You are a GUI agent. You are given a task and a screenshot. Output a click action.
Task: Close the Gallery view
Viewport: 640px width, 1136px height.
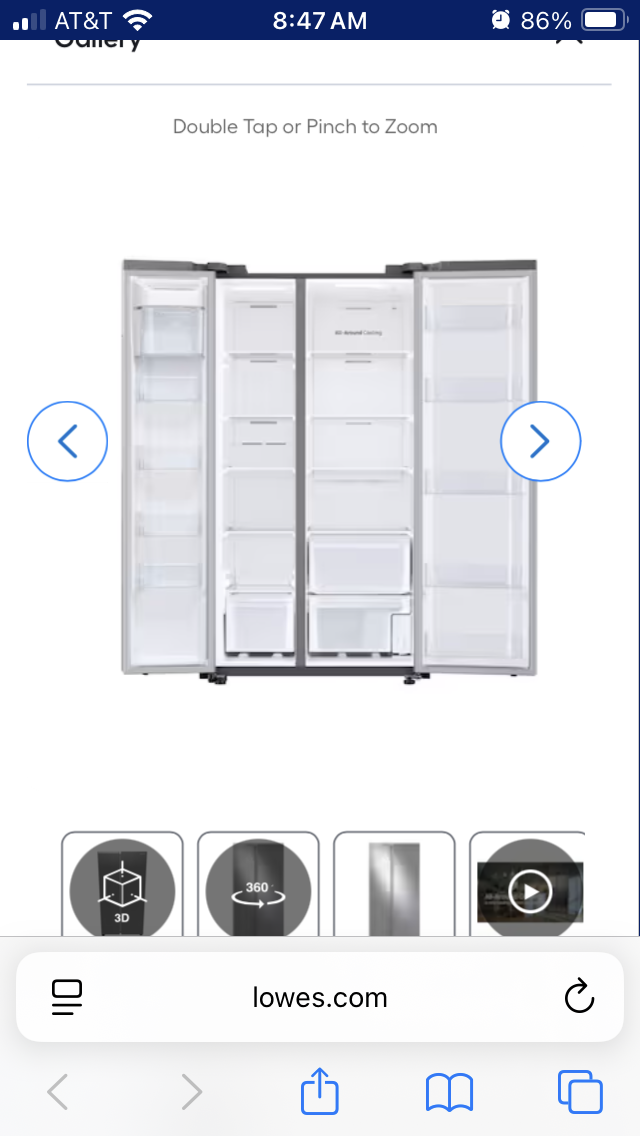(x=569, y=43)
